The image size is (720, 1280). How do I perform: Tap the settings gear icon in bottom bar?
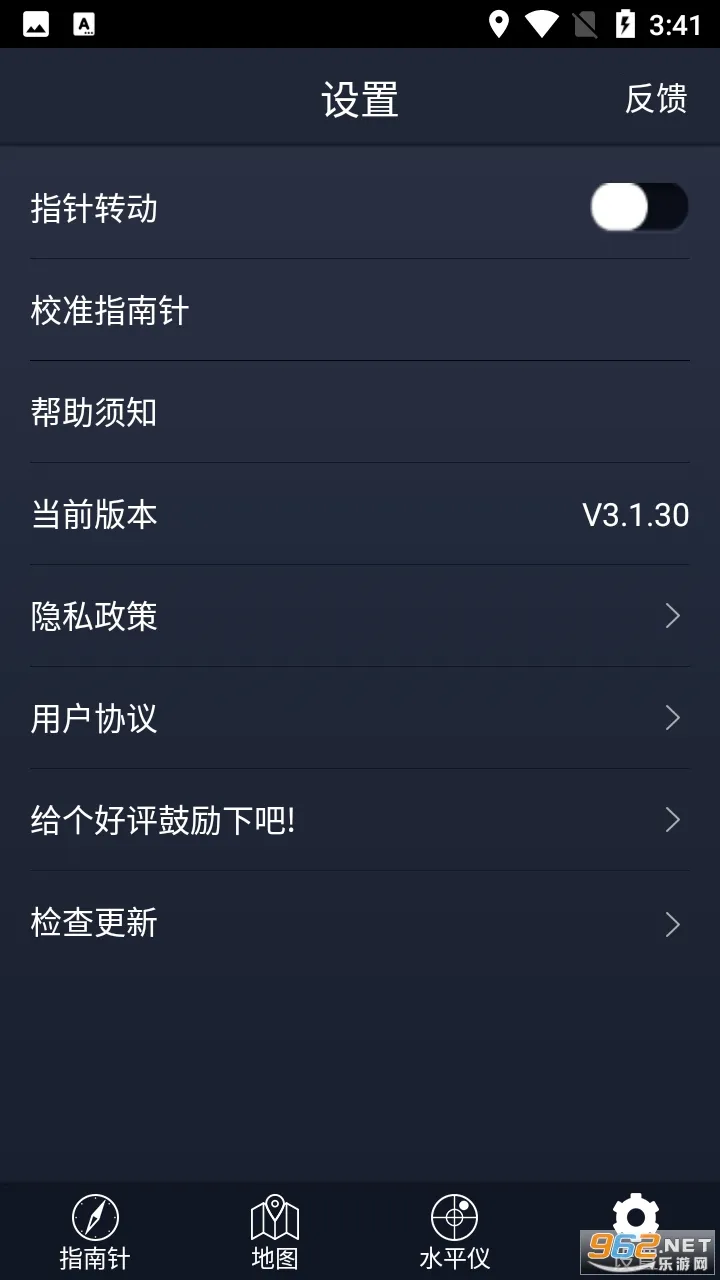(x=637, y=1215)
